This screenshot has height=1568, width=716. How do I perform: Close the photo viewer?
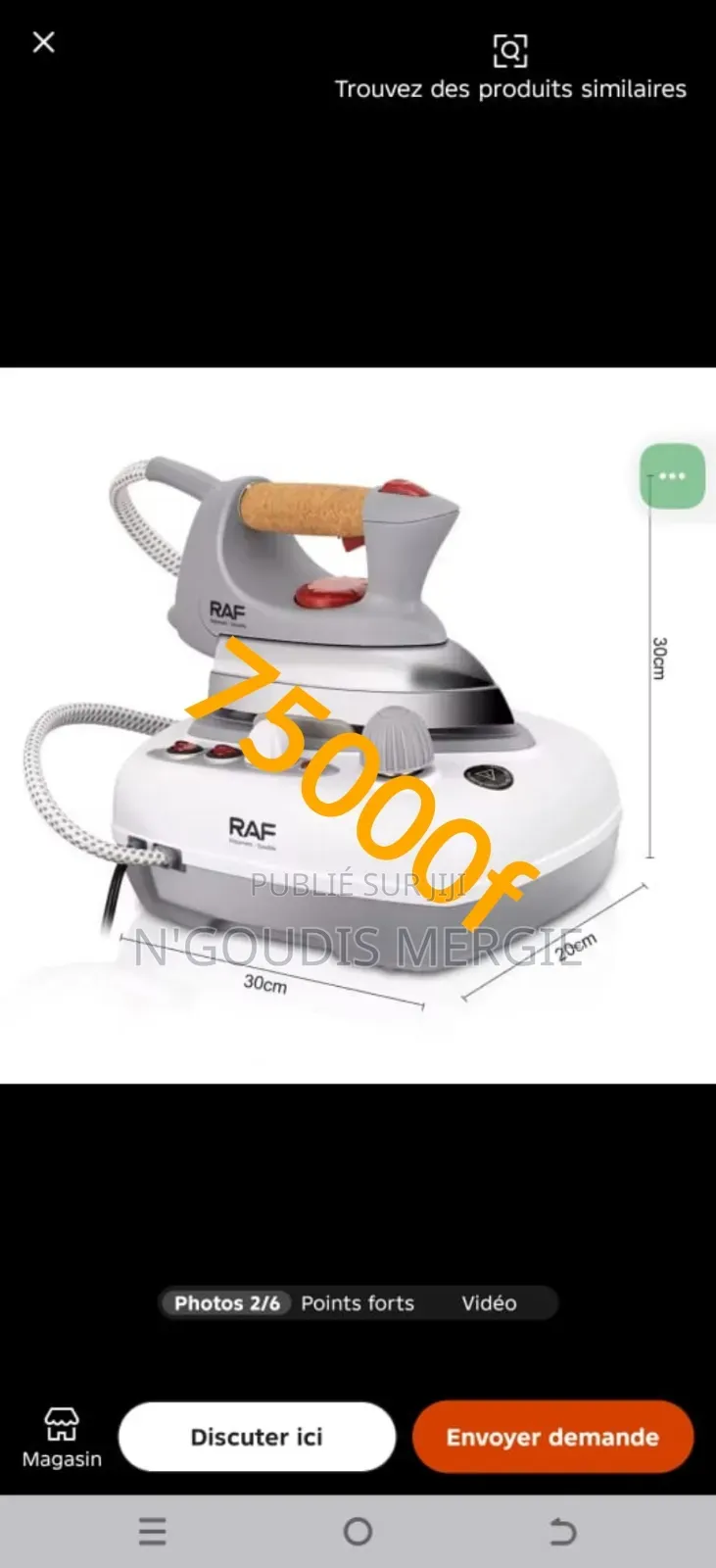pos(43,42)
